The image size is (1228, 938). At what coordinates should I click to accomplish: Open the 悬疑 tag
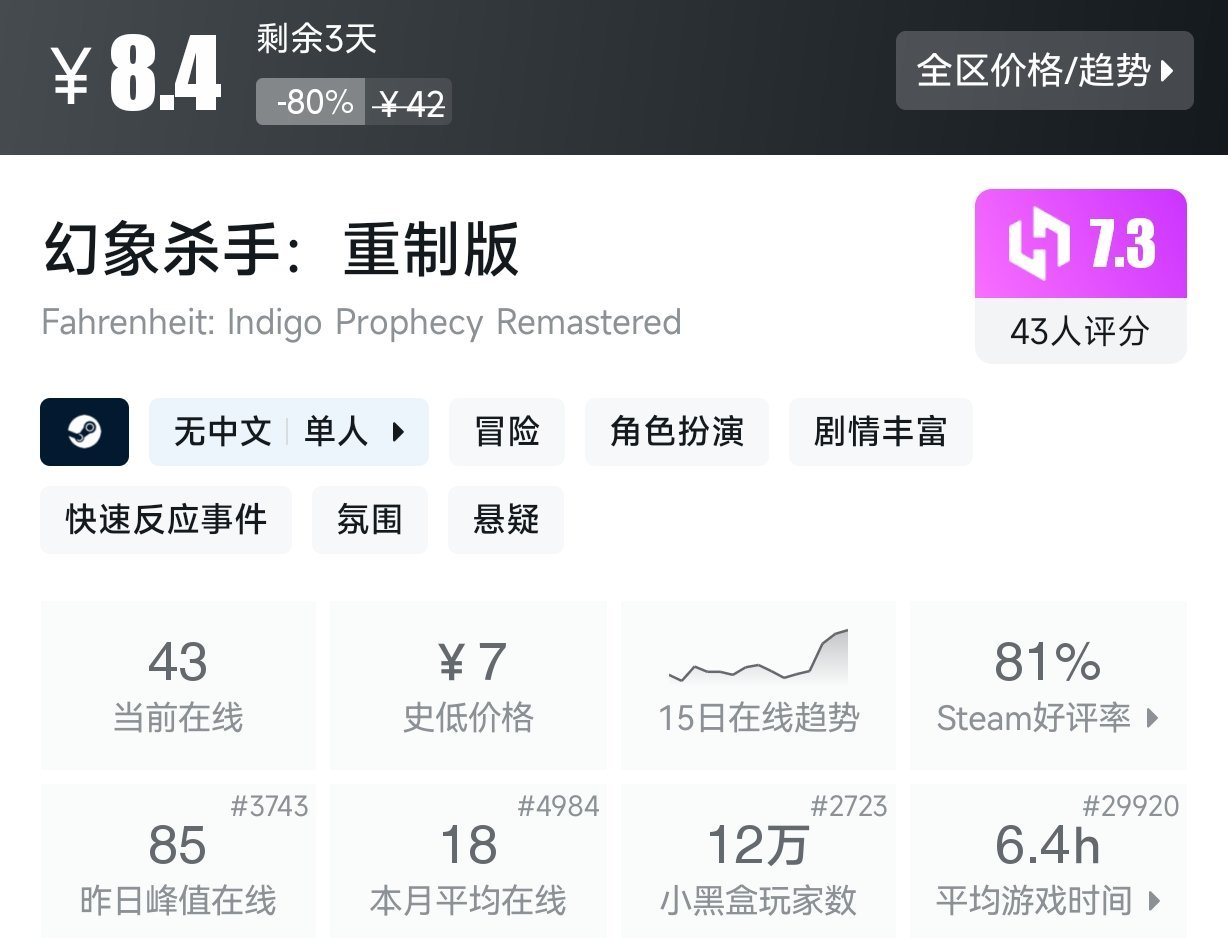pyautogui.click(x=506, y=520)
